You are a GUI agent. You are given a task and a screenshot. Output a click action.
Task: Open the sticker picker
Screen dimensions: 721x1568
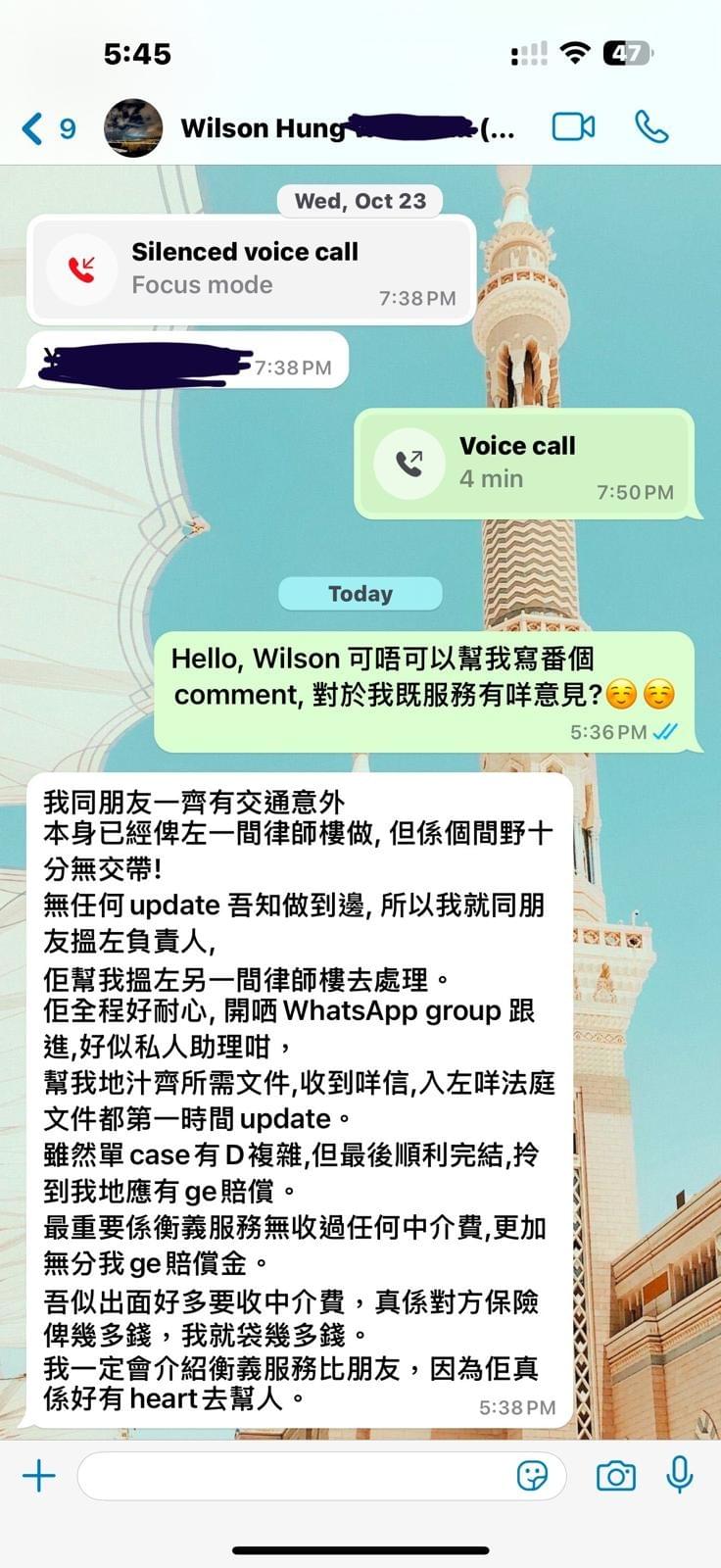(532, 1476)
